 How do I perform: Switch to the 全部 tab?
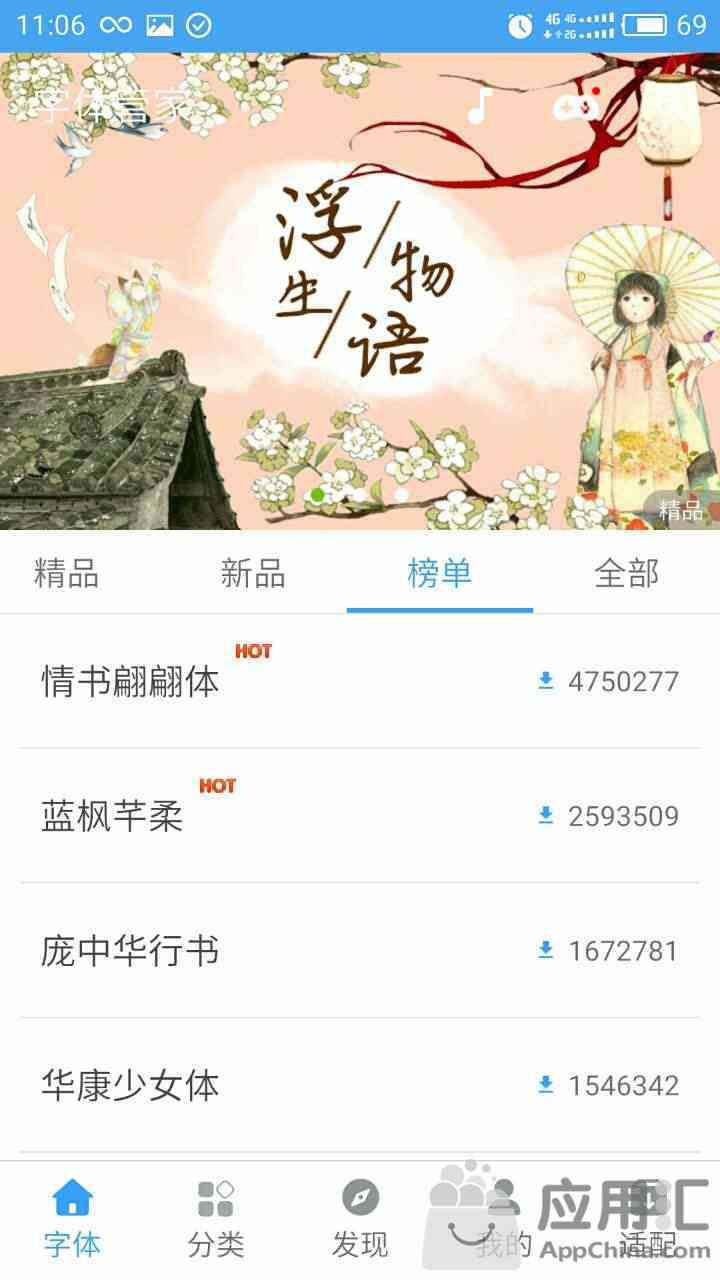(626, 574)
